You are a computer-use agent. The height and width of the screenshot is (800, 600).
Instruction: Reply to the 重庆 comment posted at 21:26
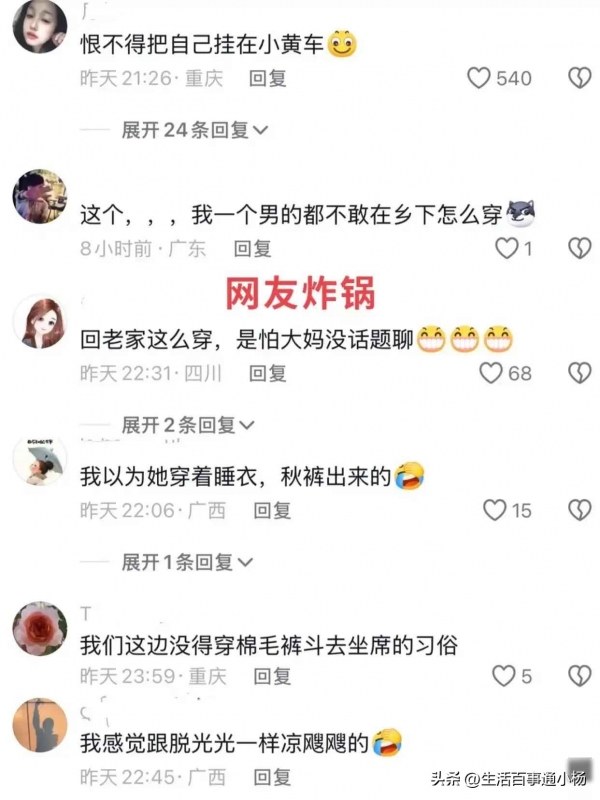pos(267,78)
